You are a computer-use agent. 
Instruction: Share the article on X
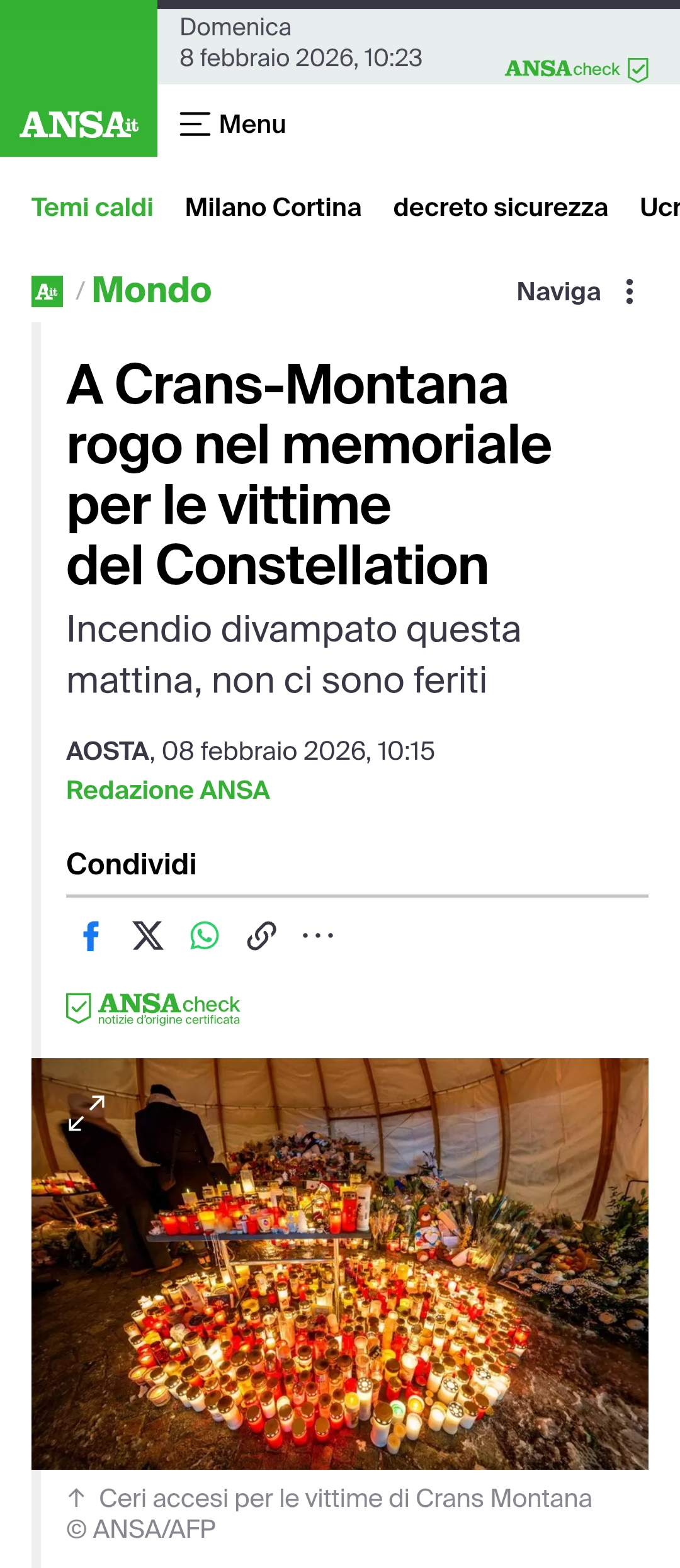click(x=148, y=935)
